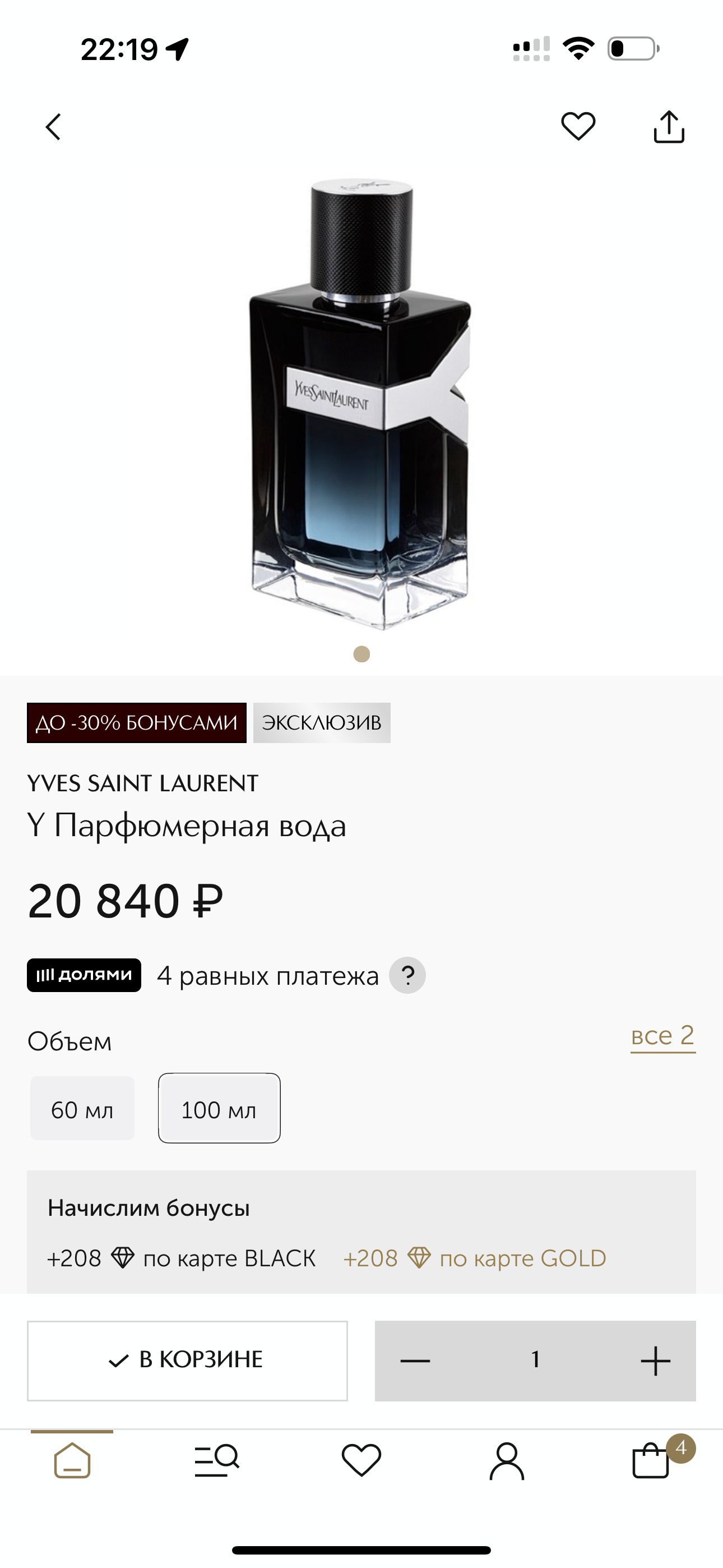Tap the Долями installment badge
This screenshot has height=1568, width=723.
[x=84, y=975]
